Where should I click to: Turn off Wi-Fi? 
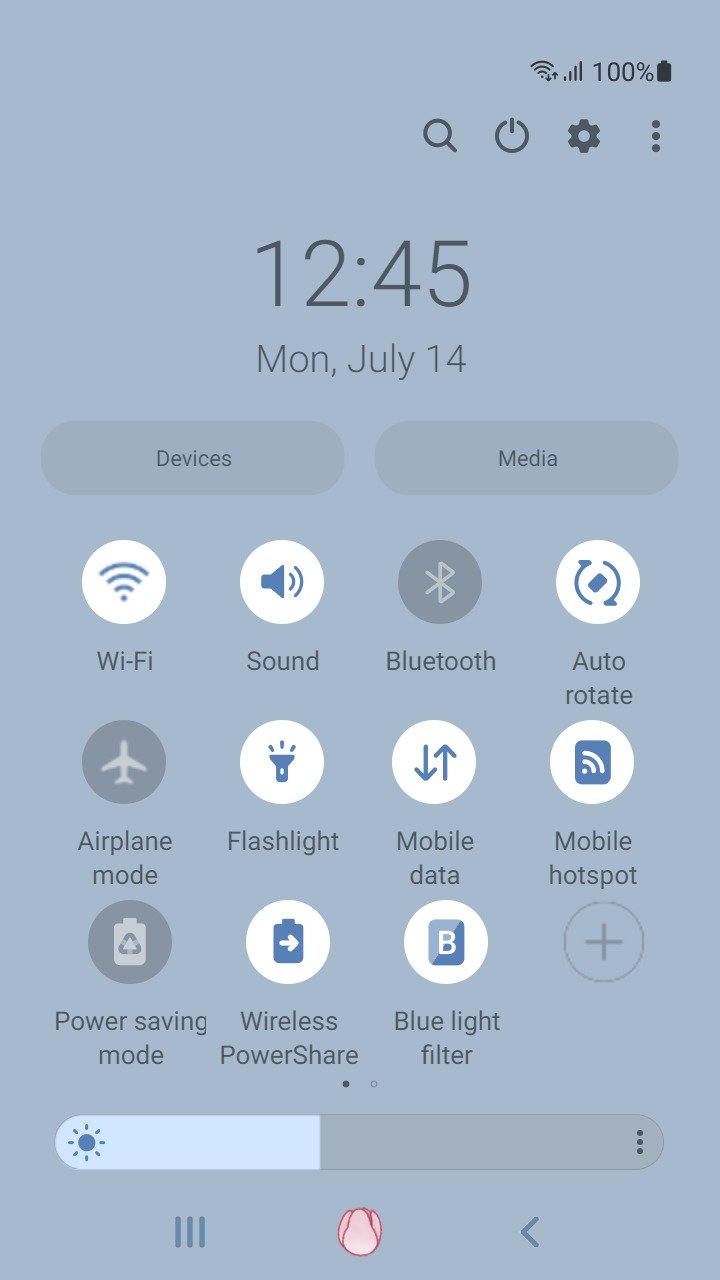coord(124,582)
